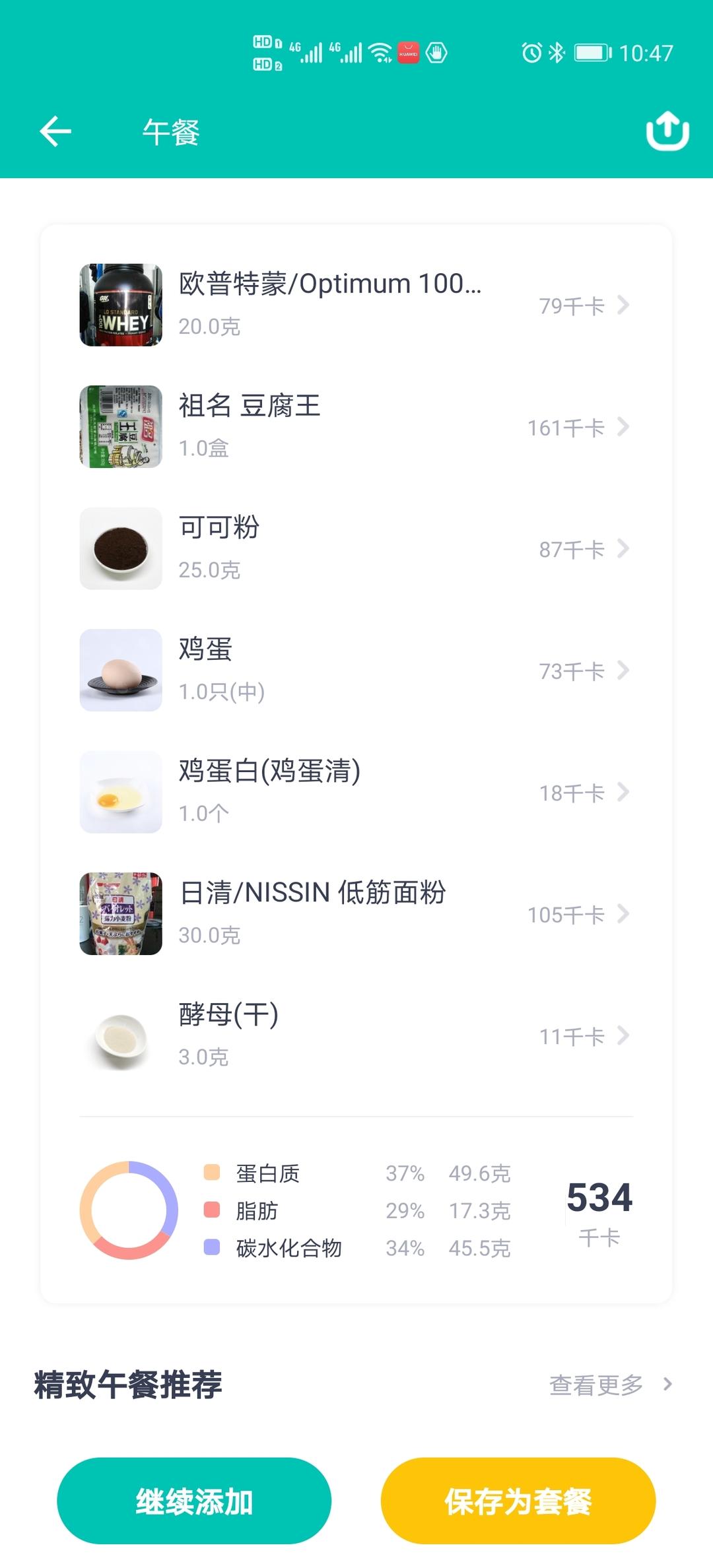
Task: Tap the Bluetooth icon in the status bar
Action: (557, 53)
